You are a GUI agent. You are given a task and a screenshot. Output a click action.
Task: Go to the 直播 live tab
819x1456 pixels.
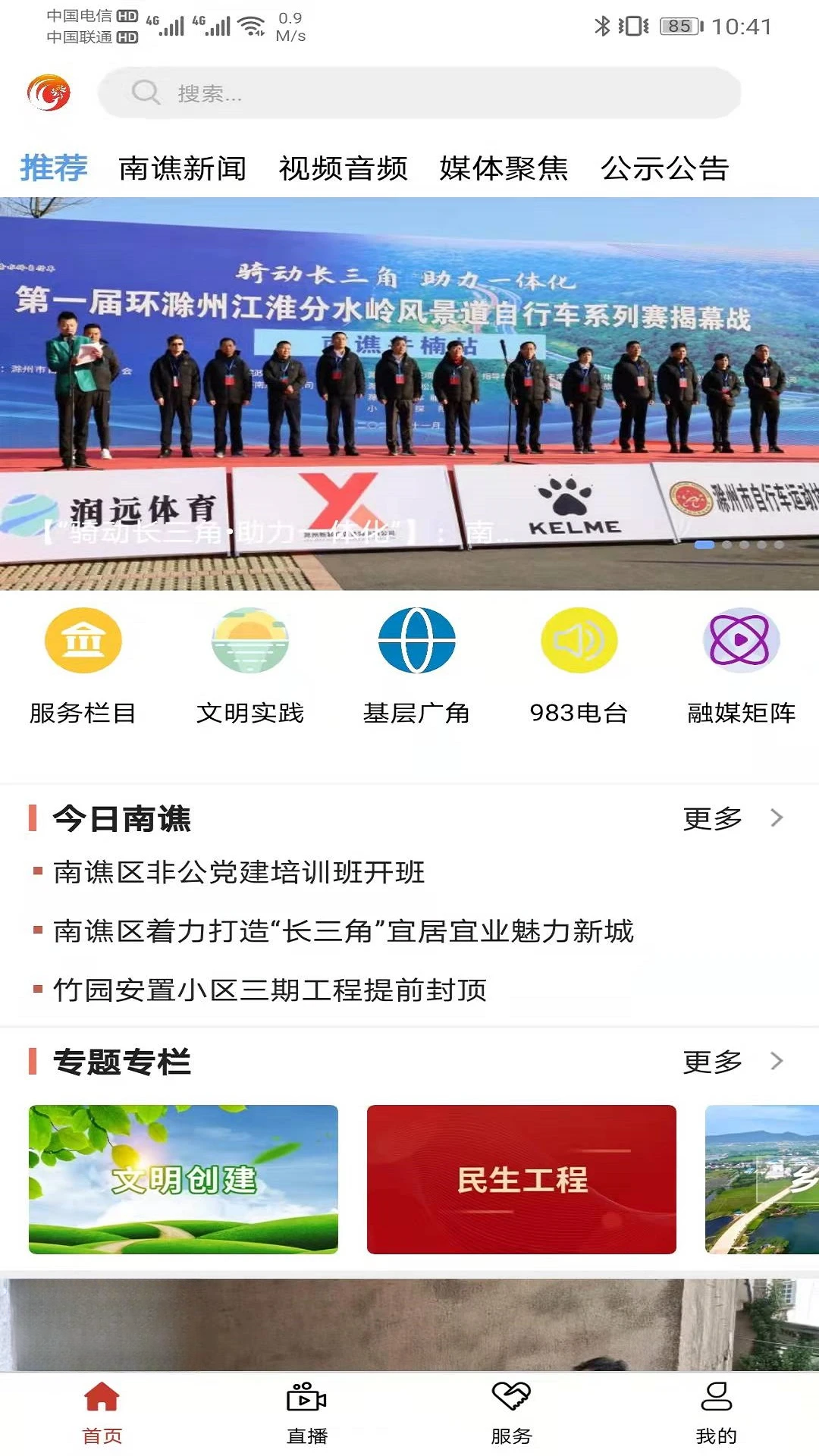click(x=307, y=1414)
